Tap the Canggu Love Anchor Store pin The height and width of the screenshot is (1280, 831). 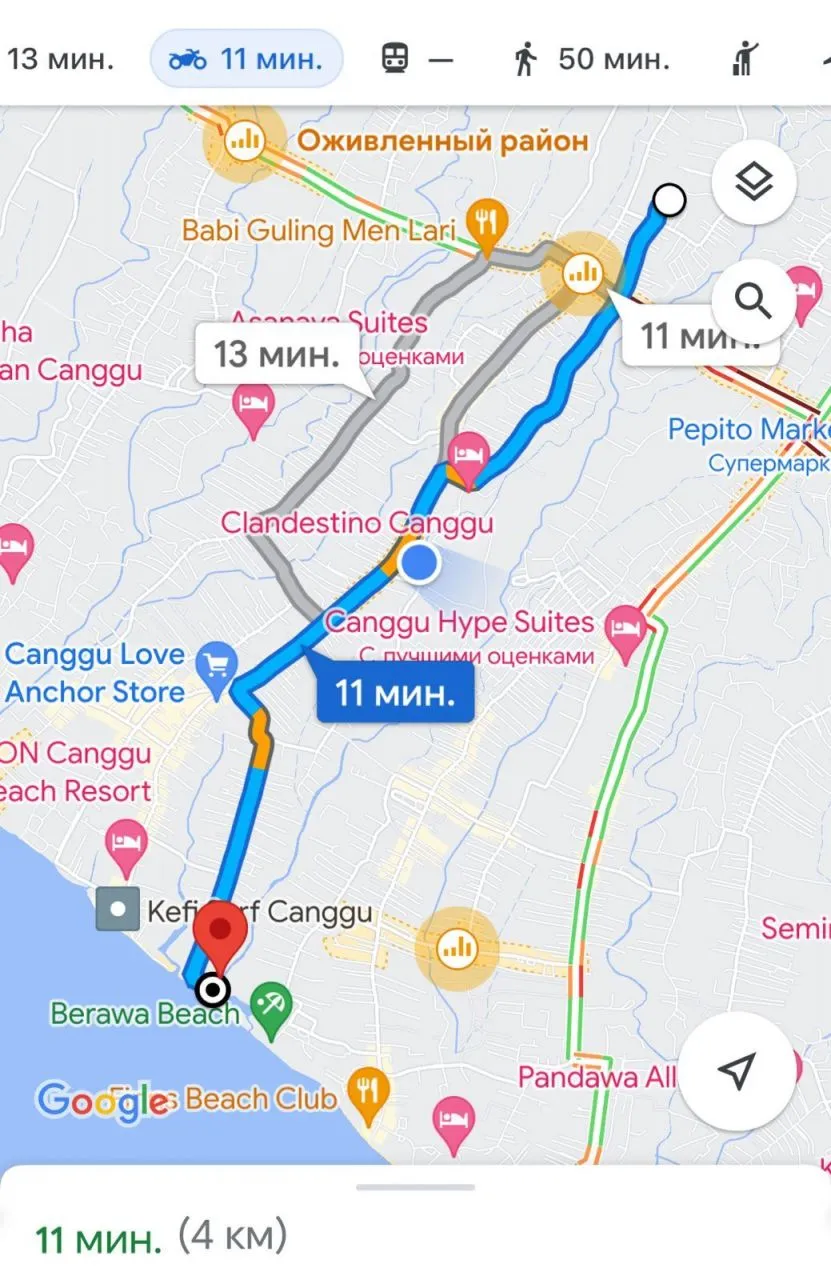click(216, 664)
